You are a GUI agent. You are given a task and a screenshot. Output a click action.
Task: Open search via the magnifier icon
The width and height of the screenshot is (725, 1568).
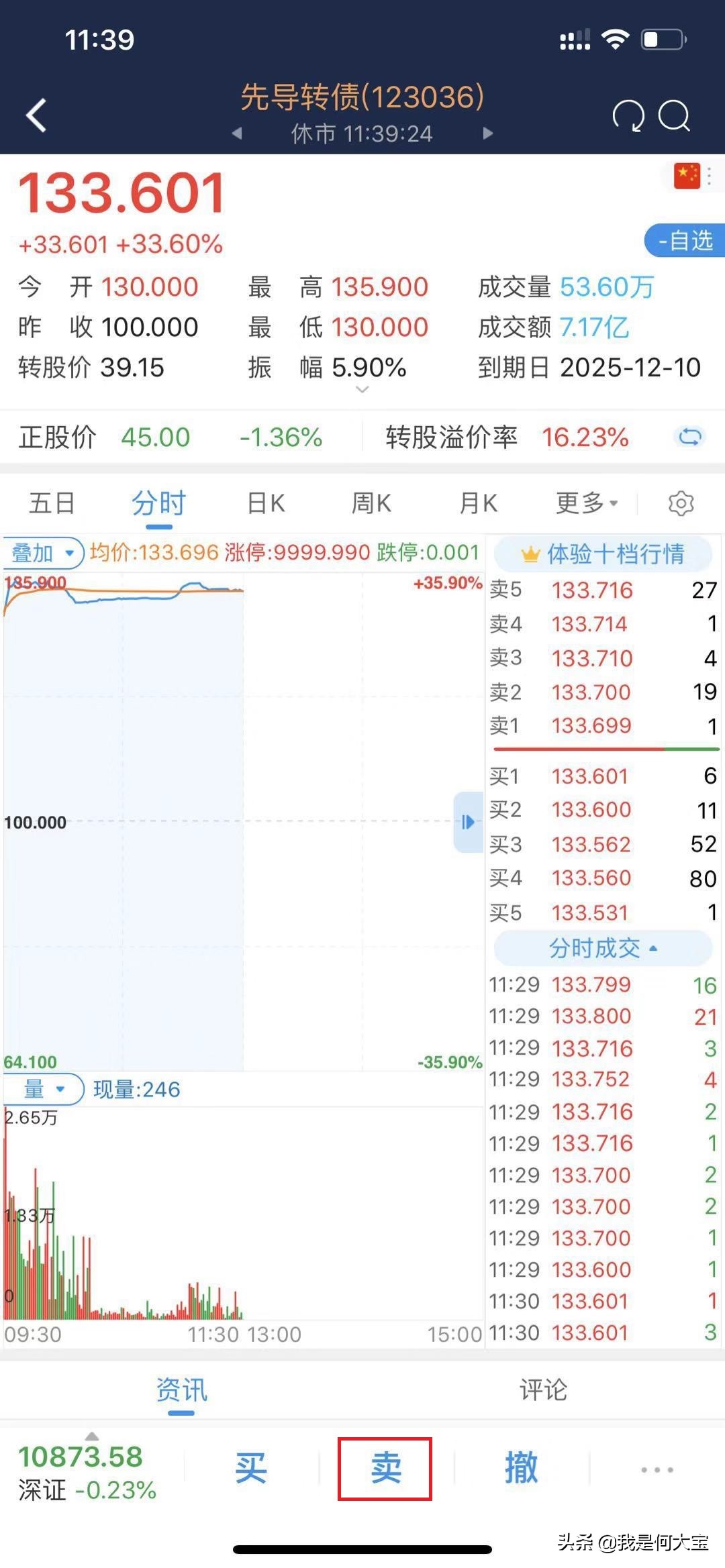click(673, 115)
